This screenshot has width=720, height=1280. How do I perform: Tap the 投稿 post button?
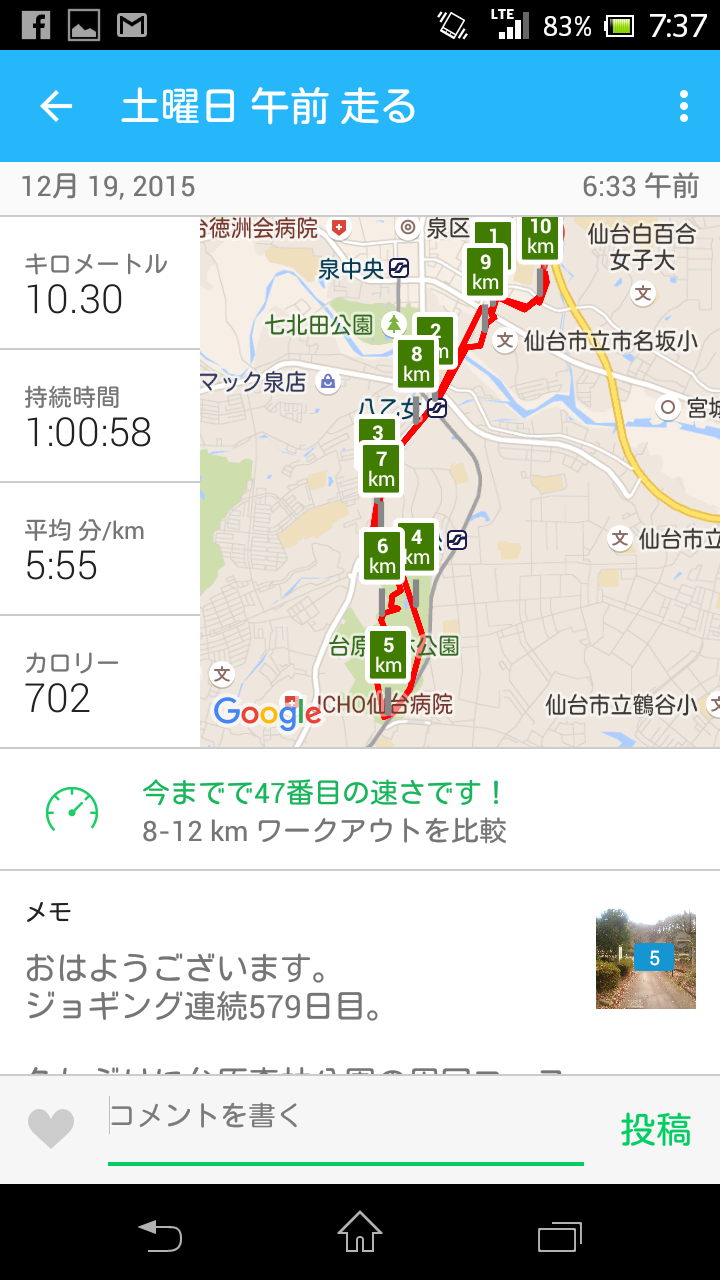(656, 1130)
